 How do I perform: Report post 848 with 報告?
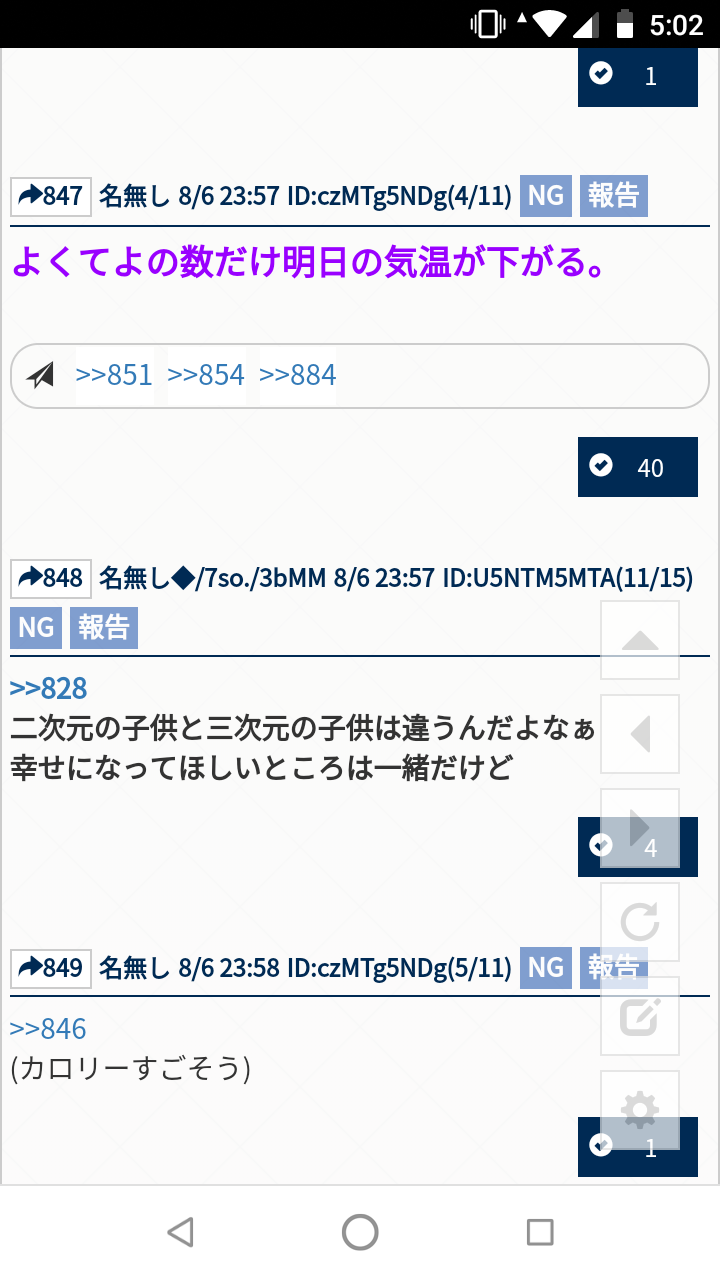click(x=104, y=628)
